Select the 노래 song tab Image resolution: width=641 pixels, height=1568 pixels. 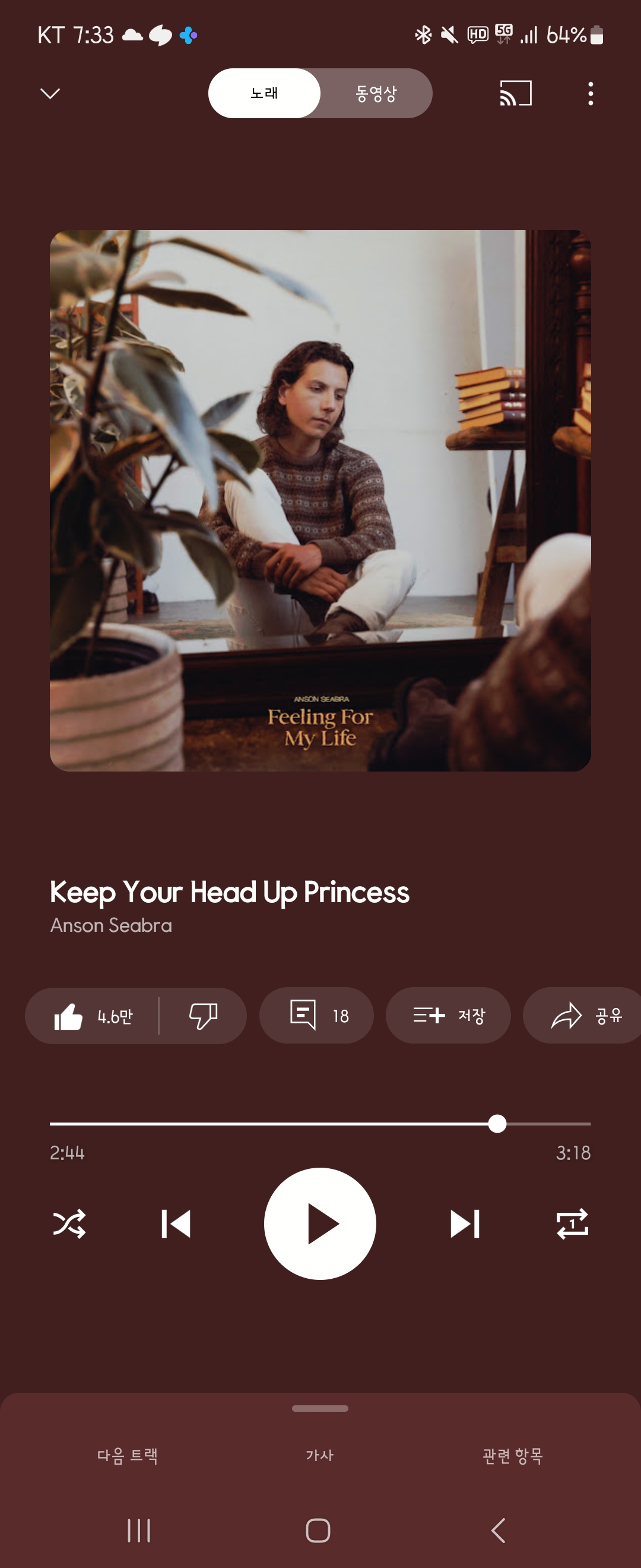tap(264, 93)
